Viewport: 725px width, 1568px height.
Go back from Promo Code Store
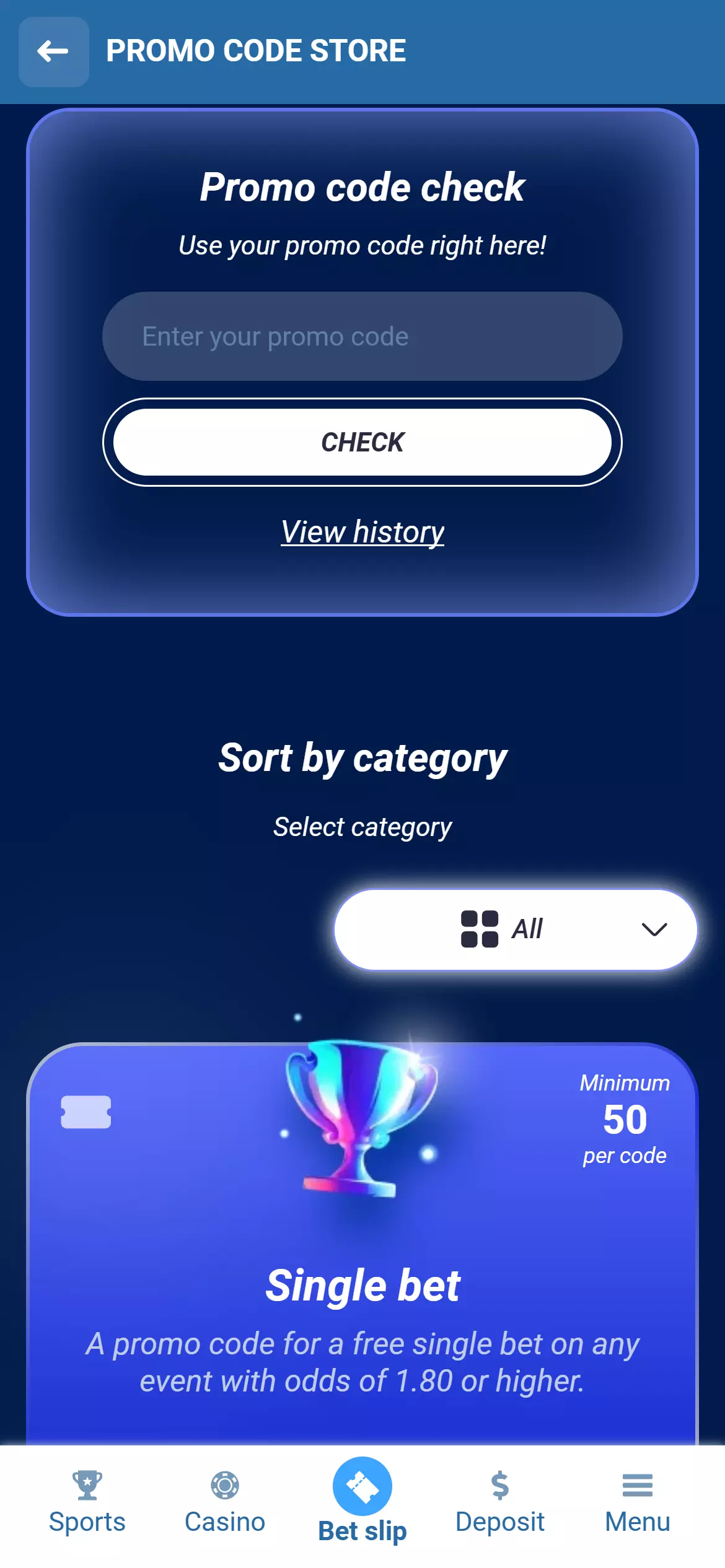point(53,51)
